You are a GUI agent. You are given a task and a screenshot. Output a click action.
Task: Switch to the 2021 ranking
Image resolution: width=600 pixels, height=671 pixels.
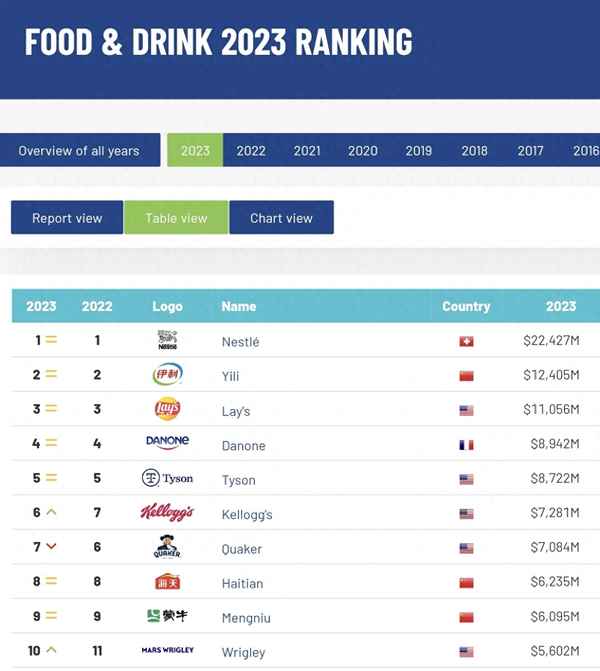coord(307,151)
